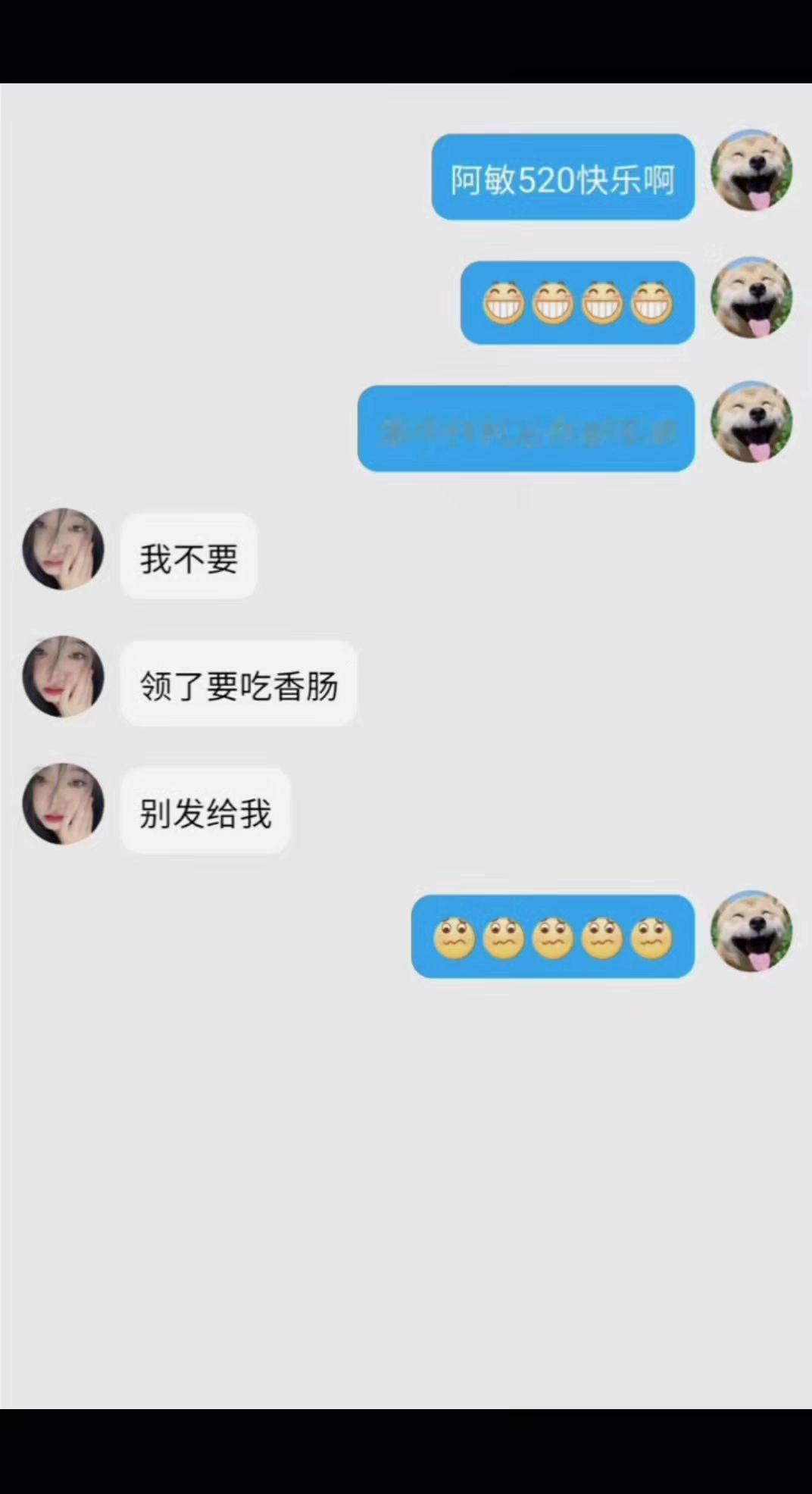Viewport: 812px width, 1494px height.
Task: Click the 别发给我 message bubble
Action: point(205,811)
